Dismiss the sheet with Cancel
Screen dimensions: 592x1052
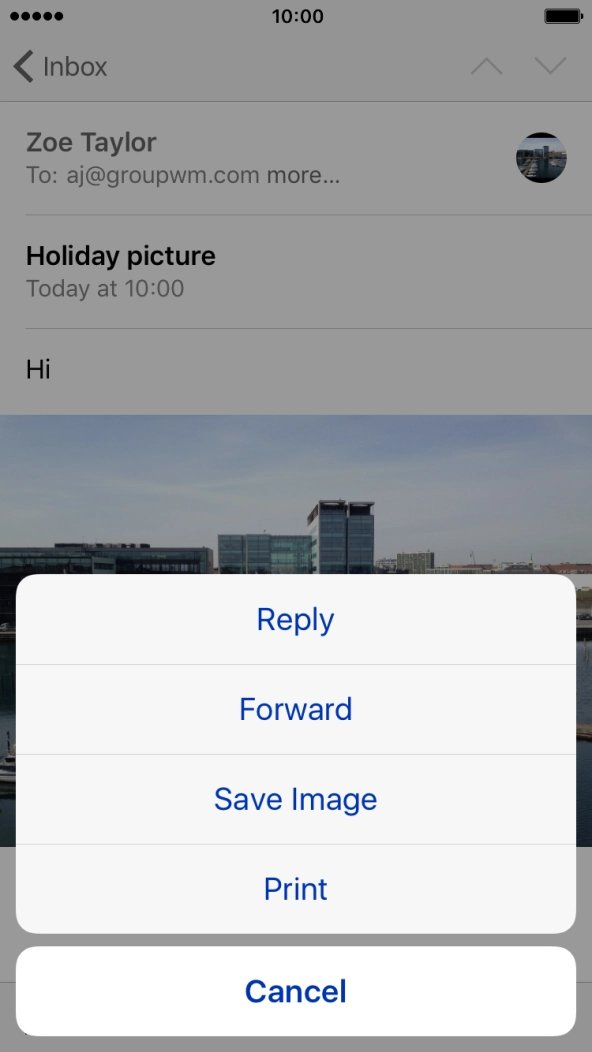[x=295, y=991]
